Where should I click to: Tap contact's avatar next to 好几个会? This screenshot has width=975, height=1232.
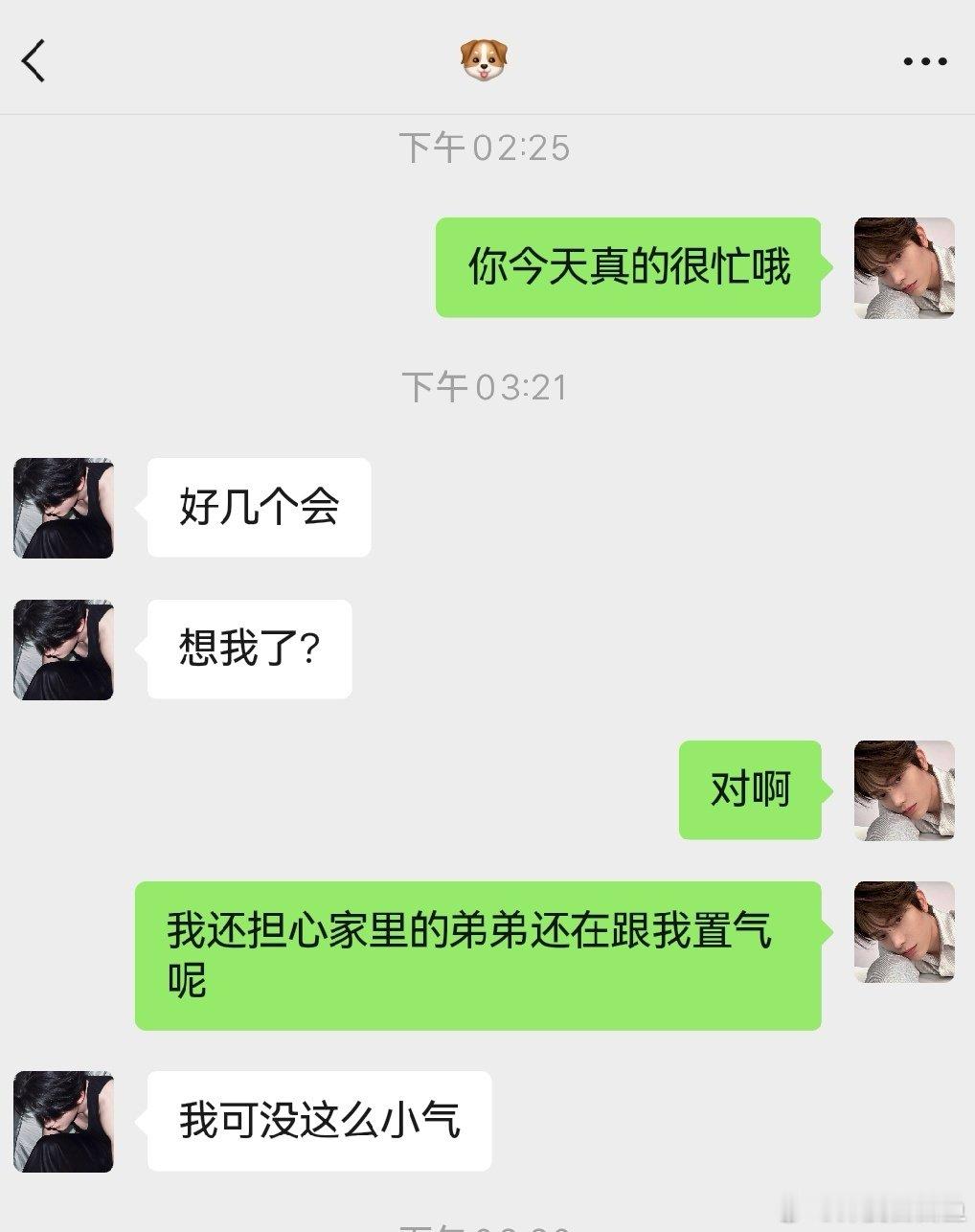coord(63,508)
